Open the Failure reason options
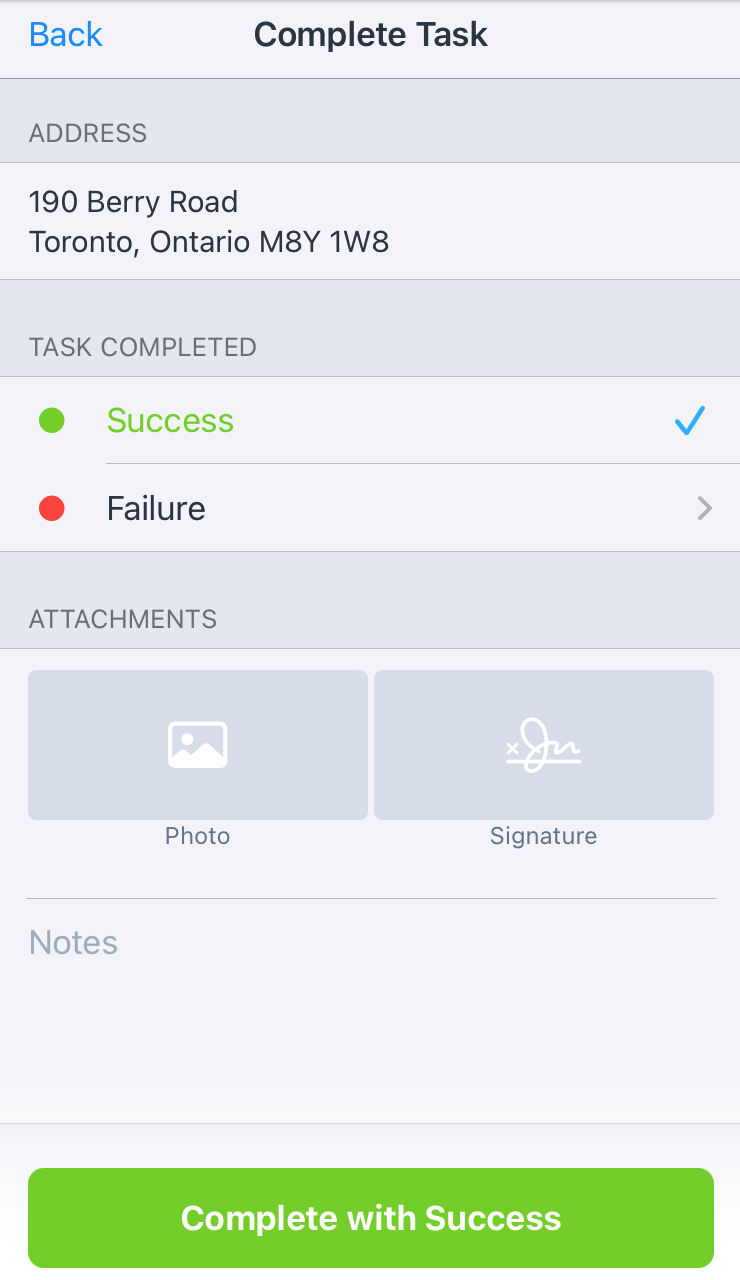This screenshot has width=740, height=1280. tap(370, 508)
